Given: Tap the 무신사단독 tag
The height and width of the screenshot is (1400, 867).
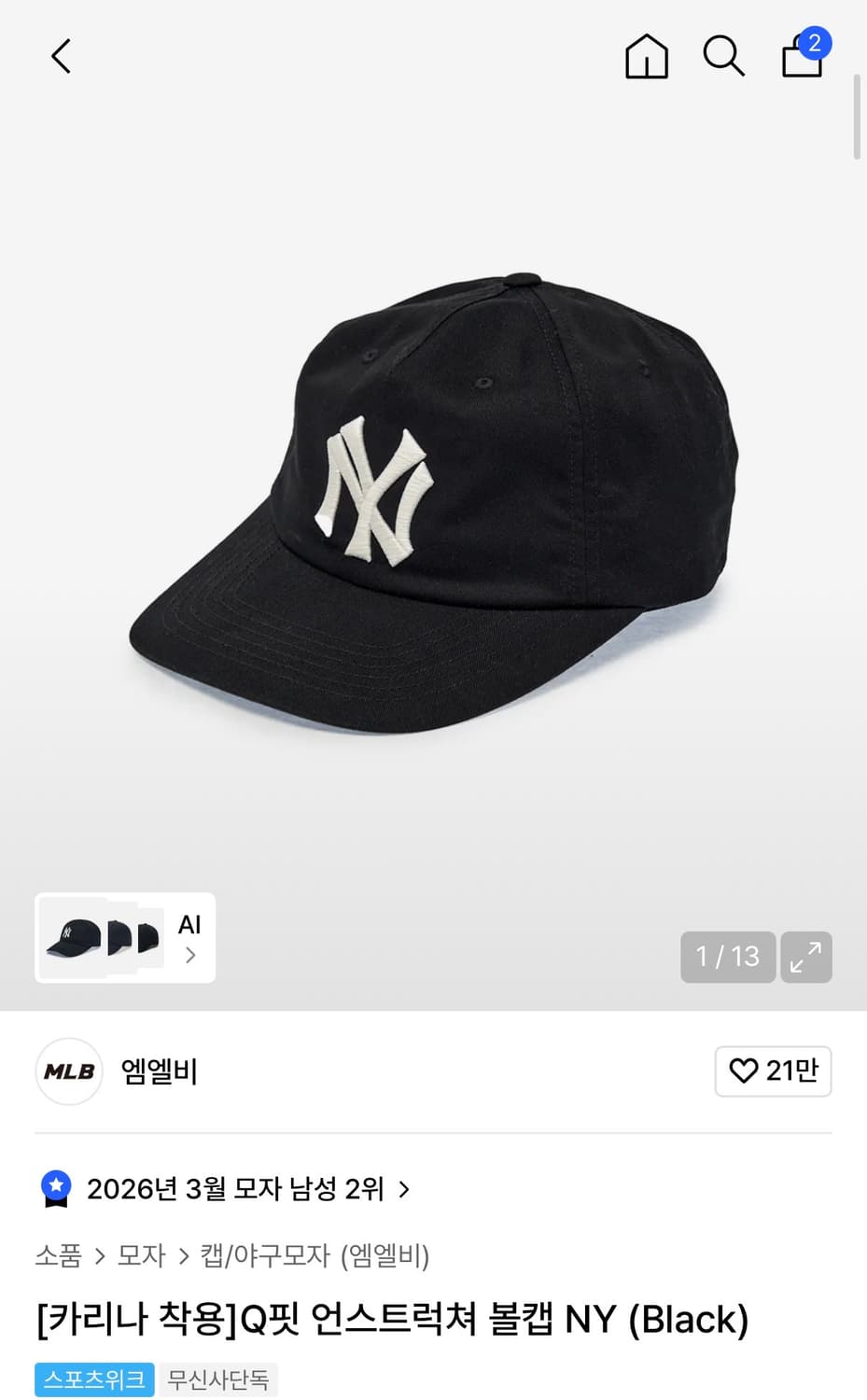Looking at the screenshot, I should 218,1379.
